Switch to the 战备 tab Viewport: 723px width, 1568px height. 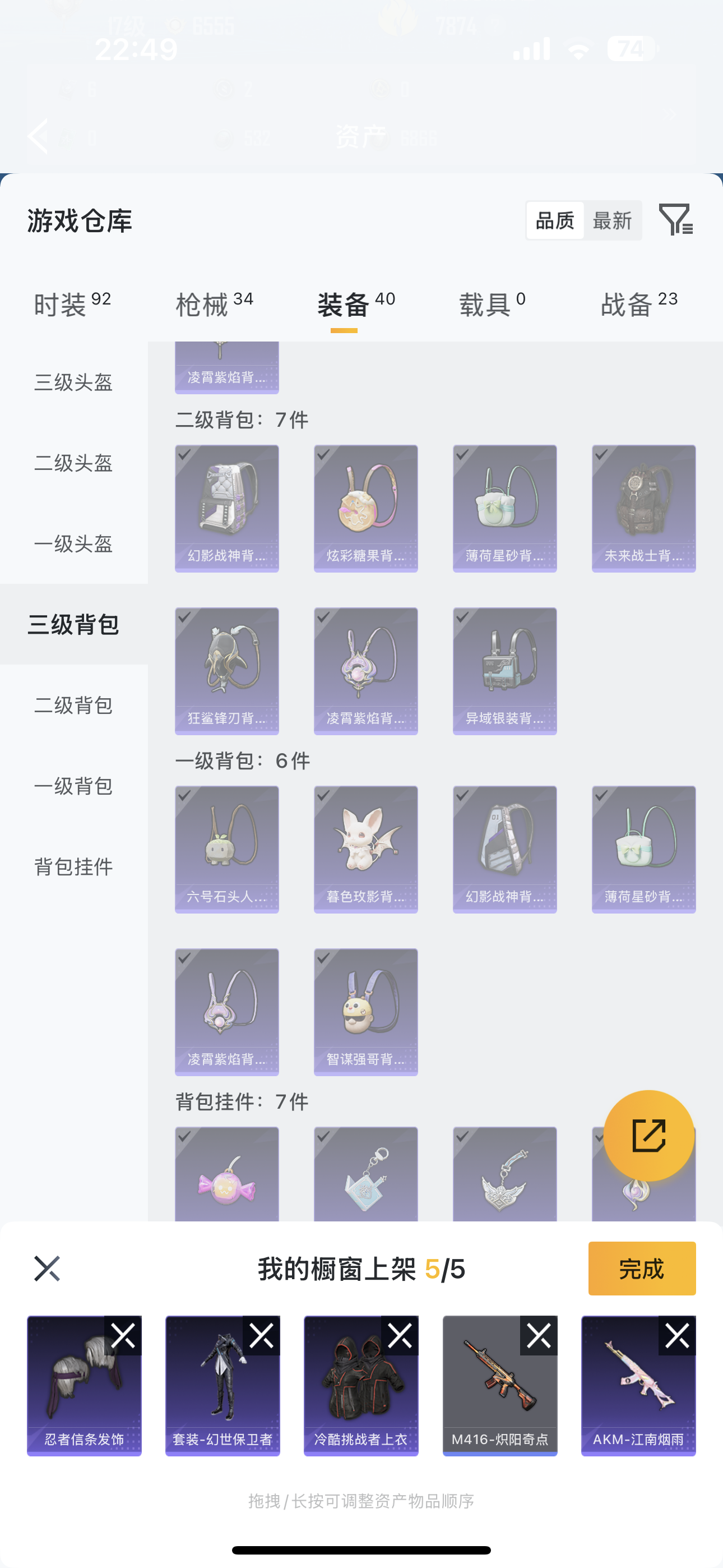[x=639, y=305]
